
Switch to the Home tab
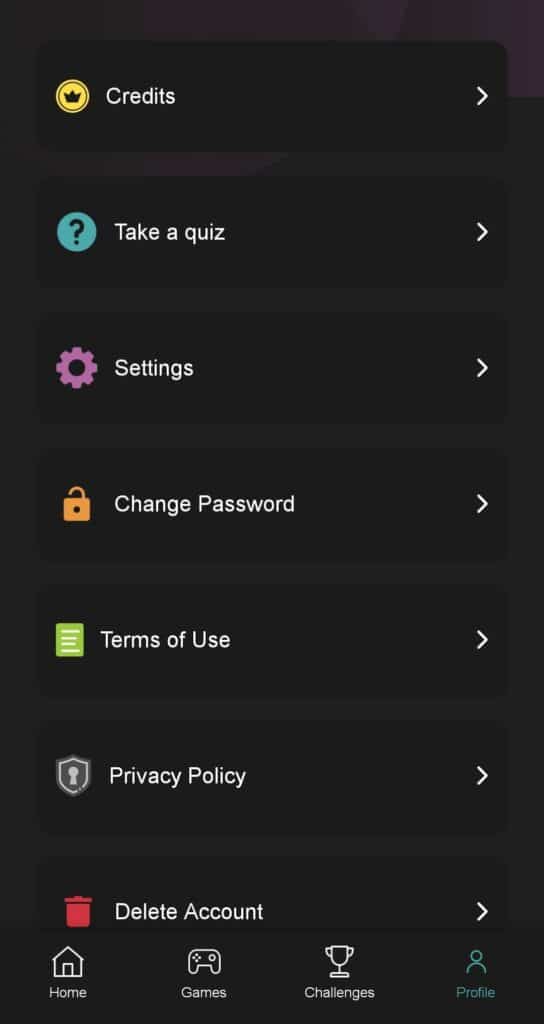click(68, 972)
